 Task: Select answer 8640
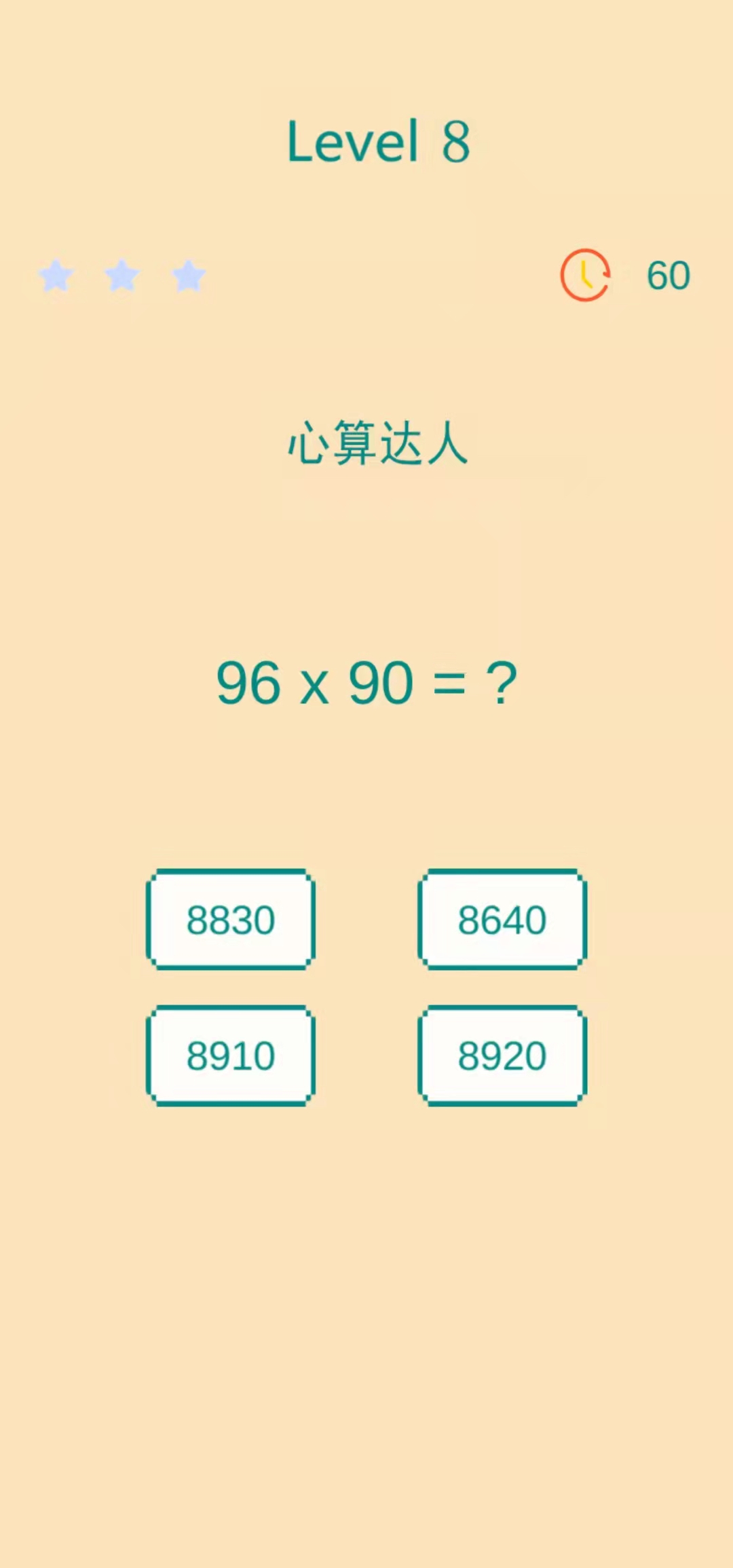tap(502, 920)
